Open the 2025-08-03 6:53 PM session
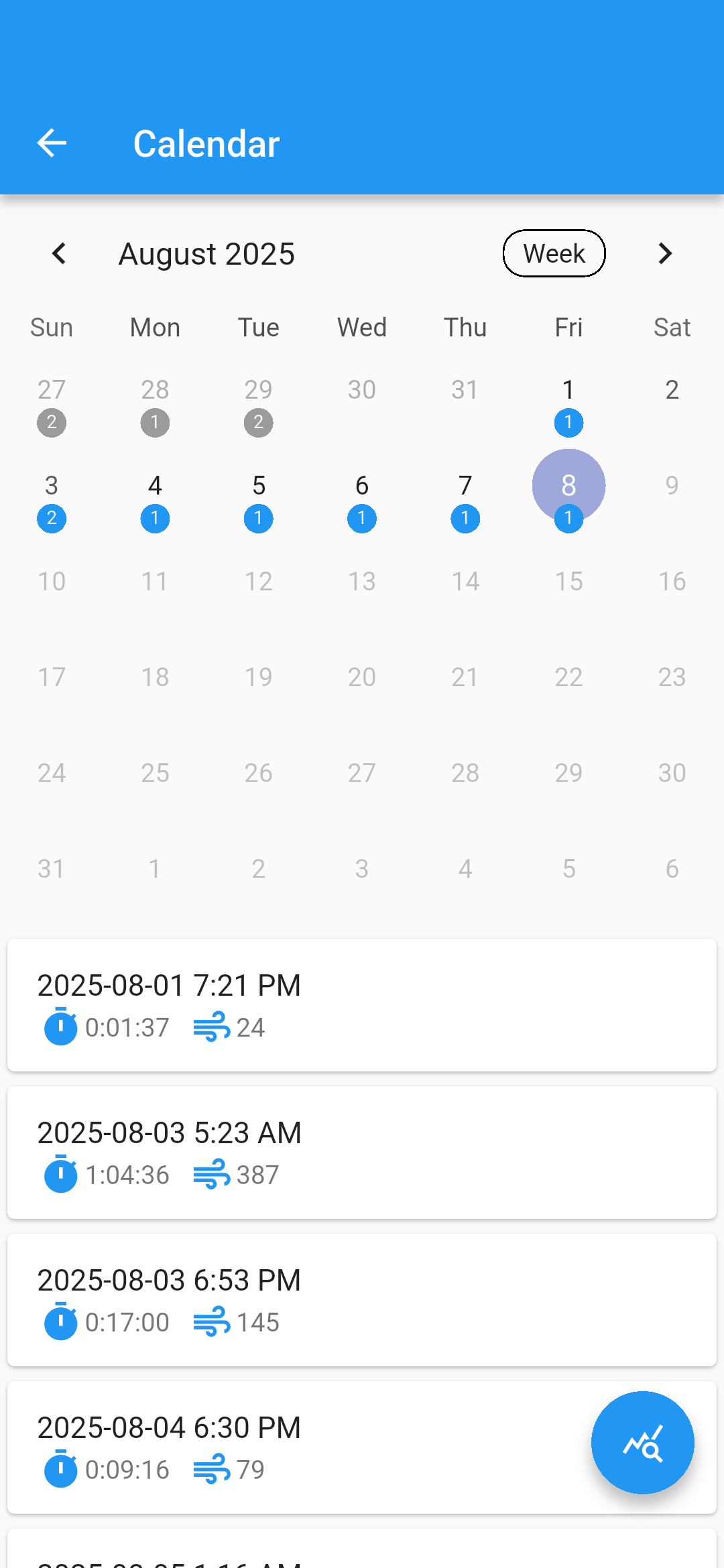724x1568 pixels. tap(362, 1299)
